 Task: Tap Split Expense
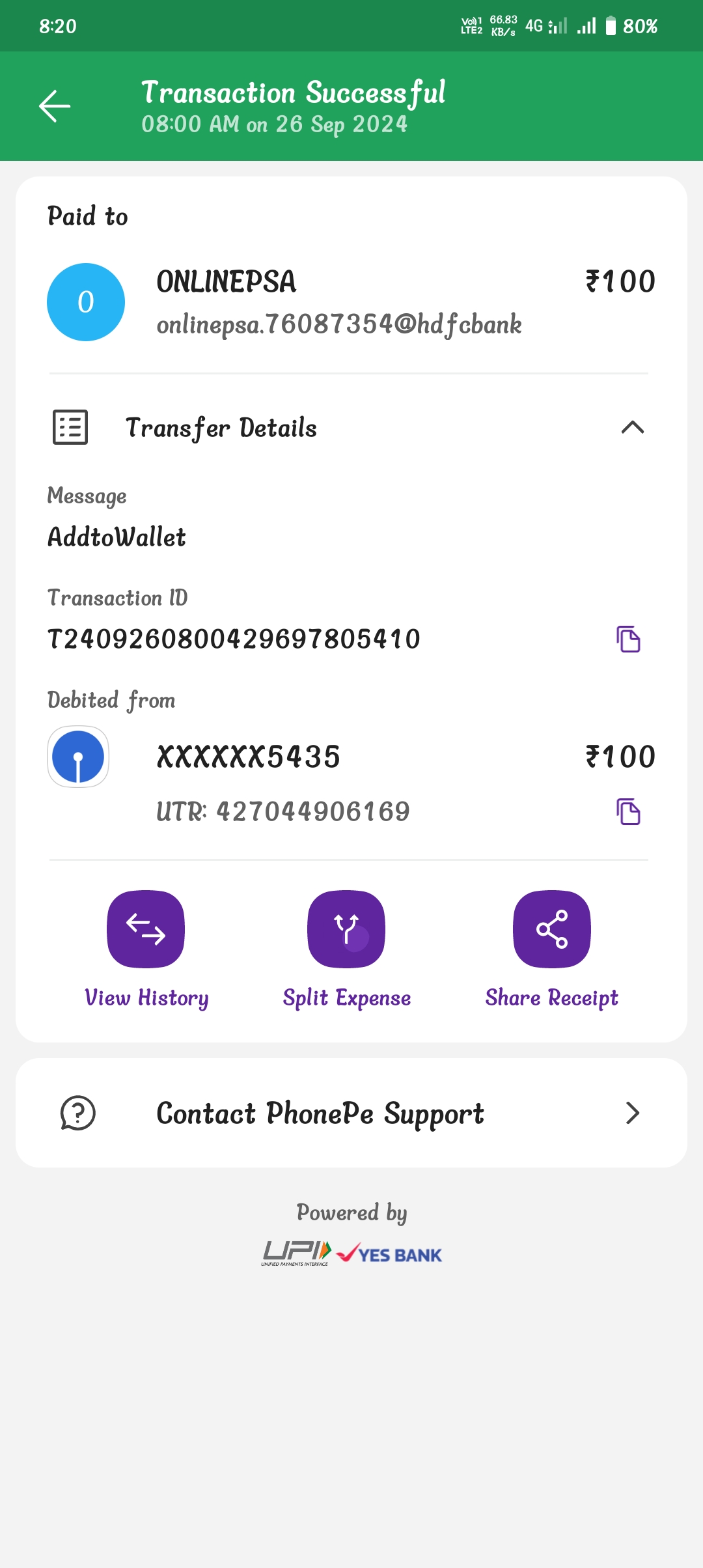pyautogui.click(x=346, y=929)
